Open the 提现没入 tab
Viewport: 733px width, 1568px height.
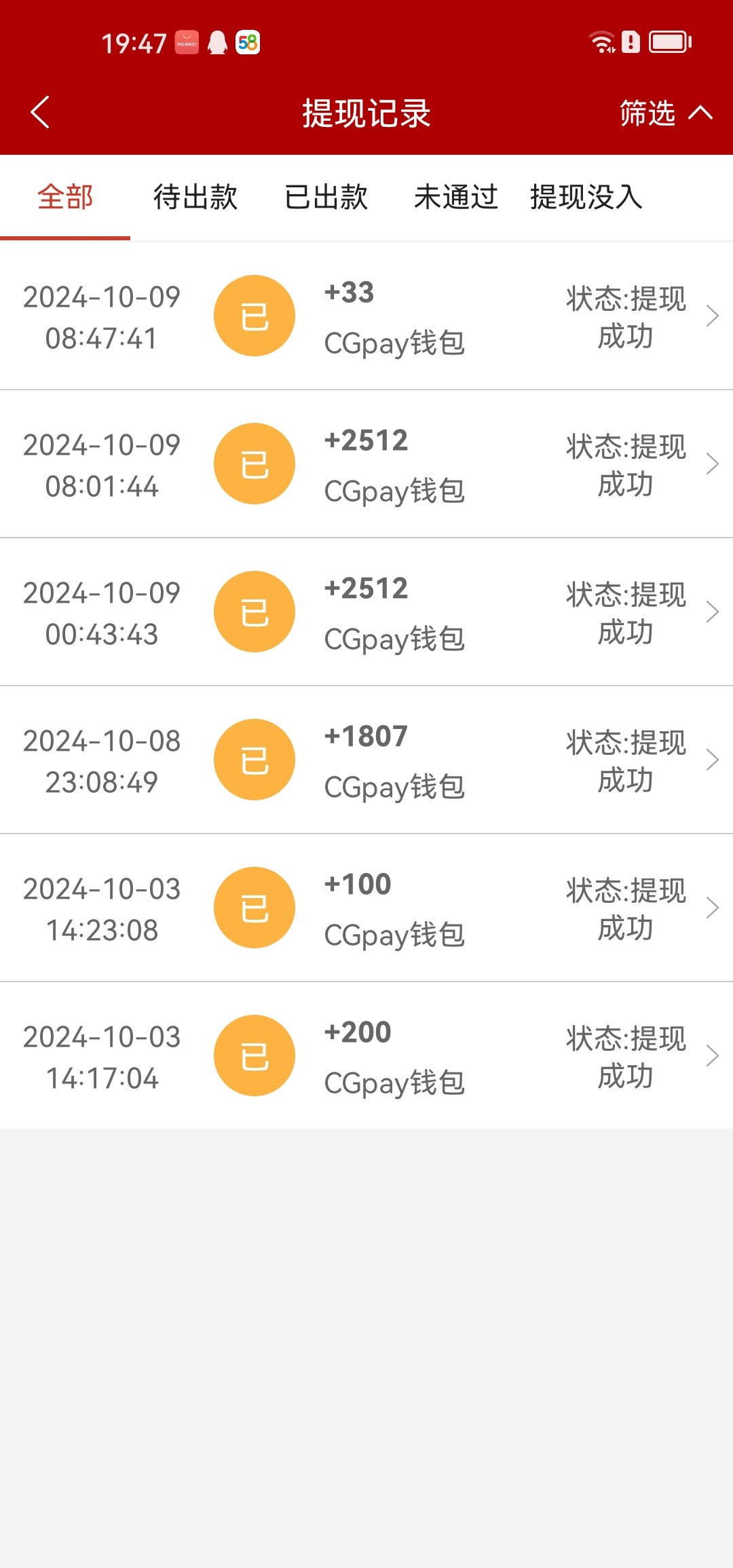pyautogui.click(x=586, y=198)
